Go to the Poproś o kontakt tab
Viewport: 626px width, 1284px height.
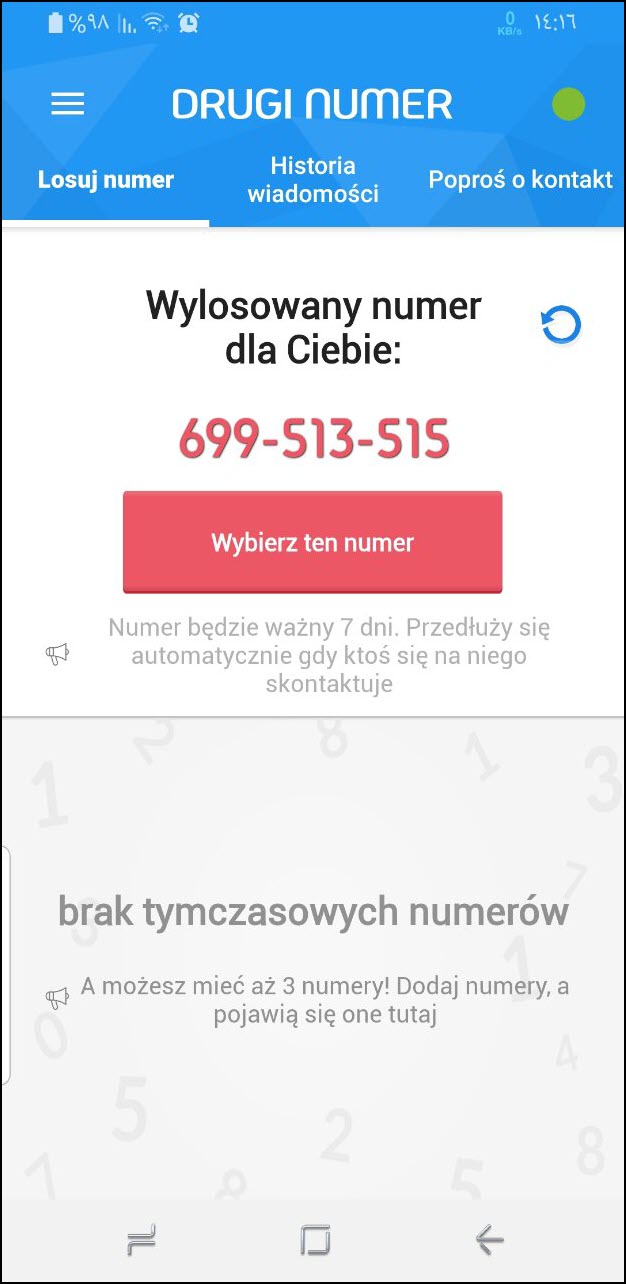pos(520,180)
